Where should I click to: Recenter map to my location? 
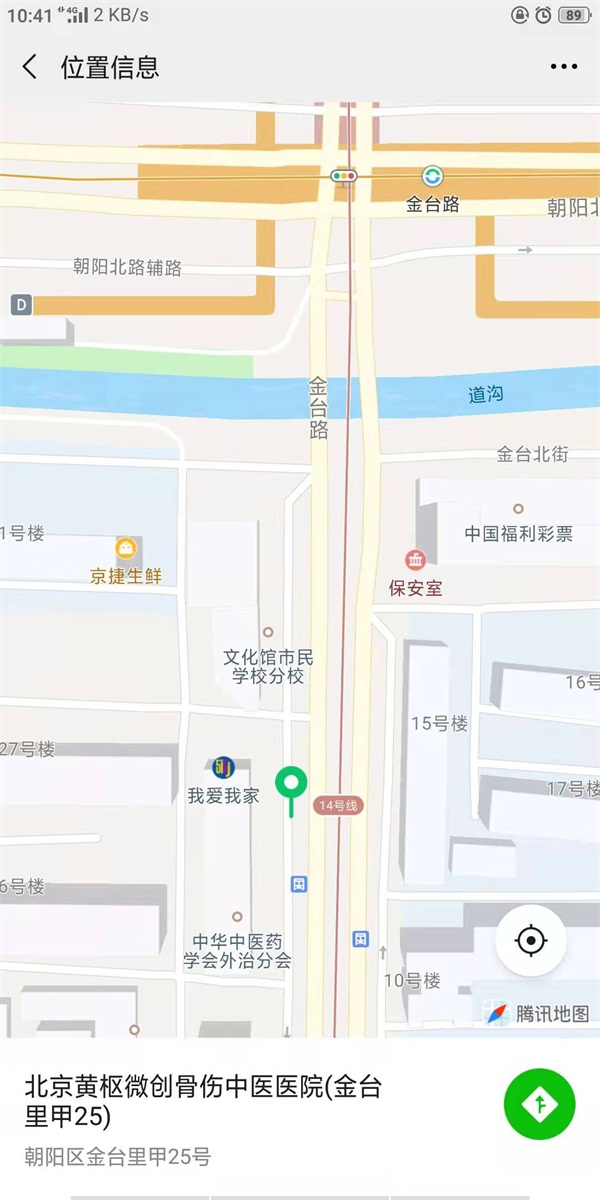pos(530,940)
